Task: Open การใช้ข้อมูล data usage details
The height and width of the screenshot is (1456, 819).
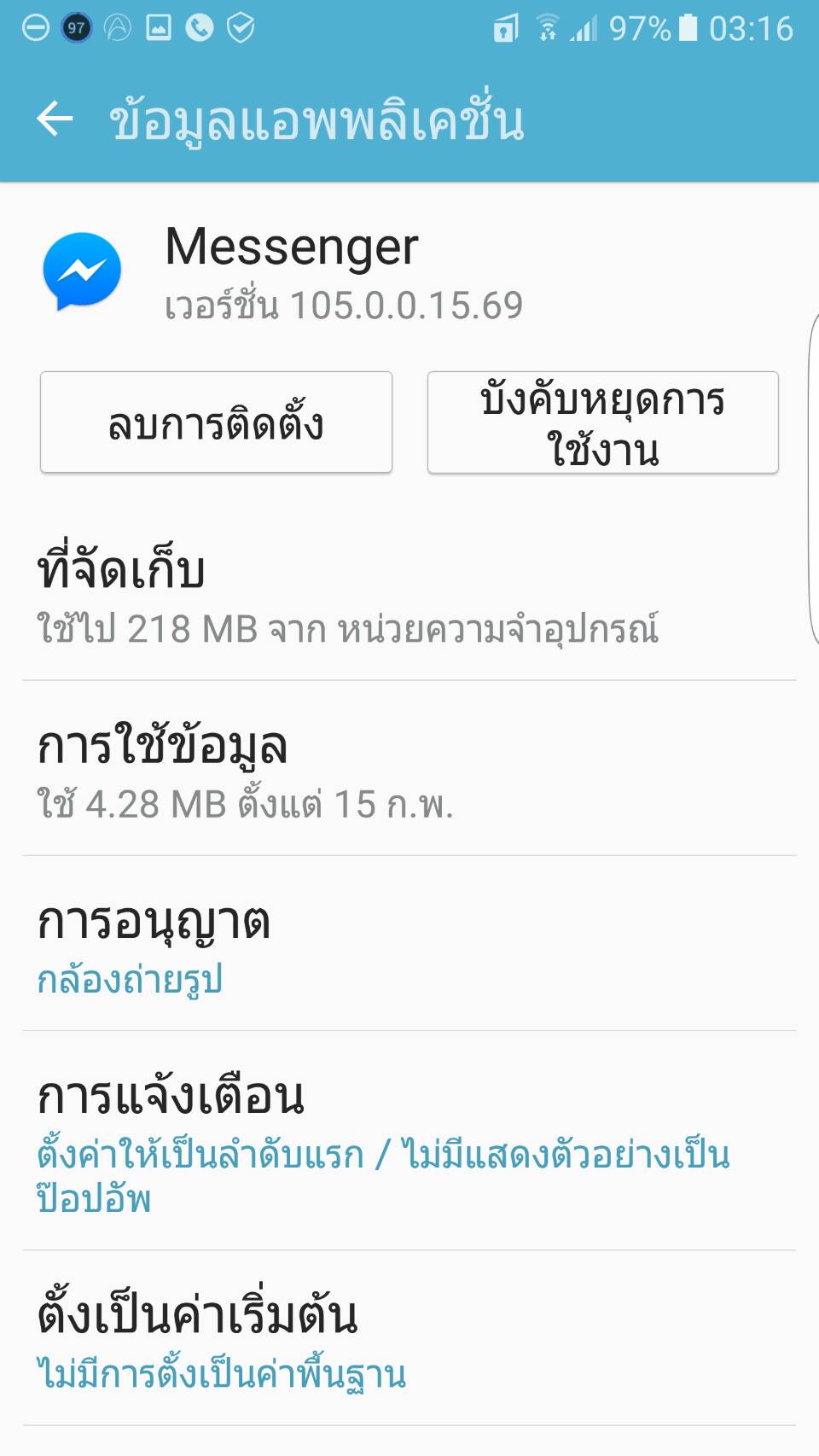Action: coord(409,769)
